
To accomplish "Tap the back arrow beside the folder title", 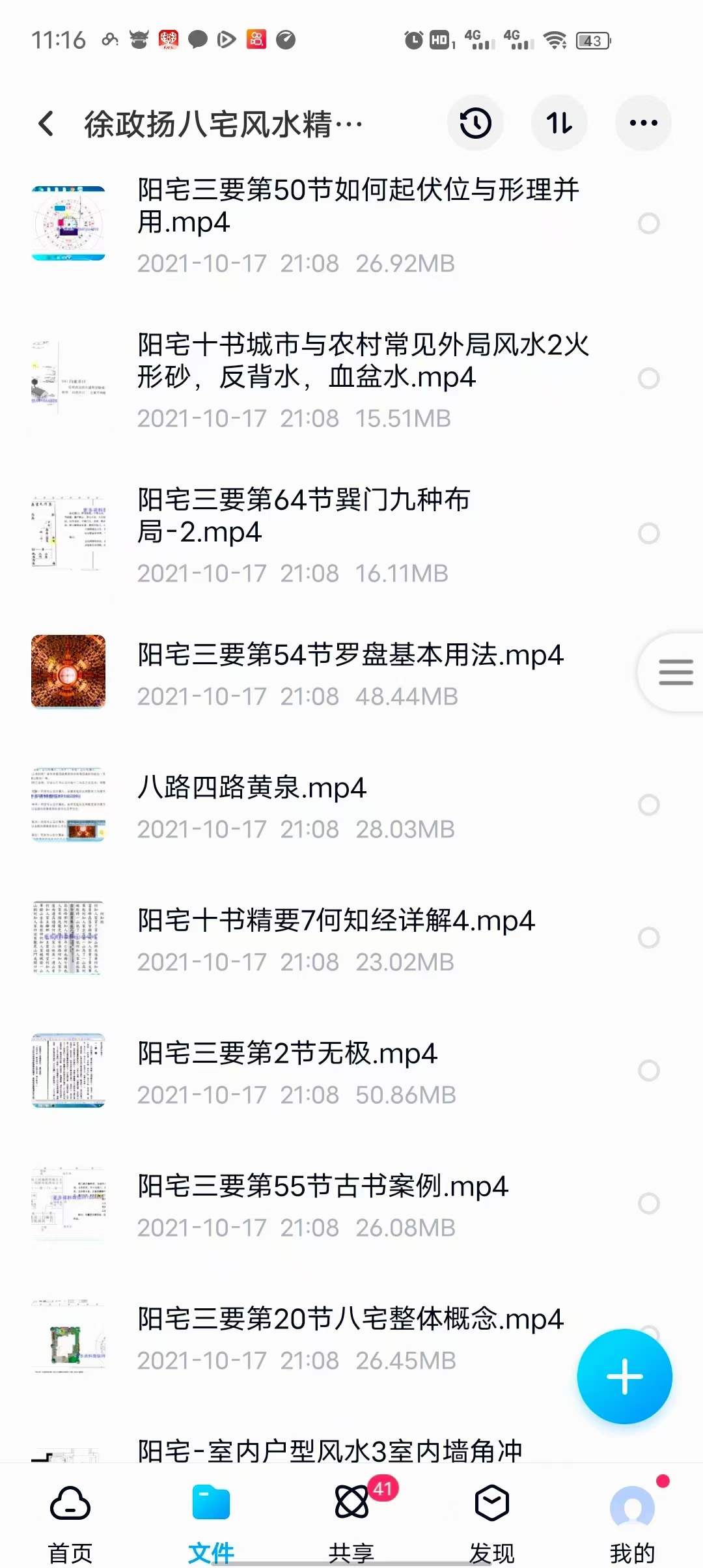I will click(x=46, y=122).
